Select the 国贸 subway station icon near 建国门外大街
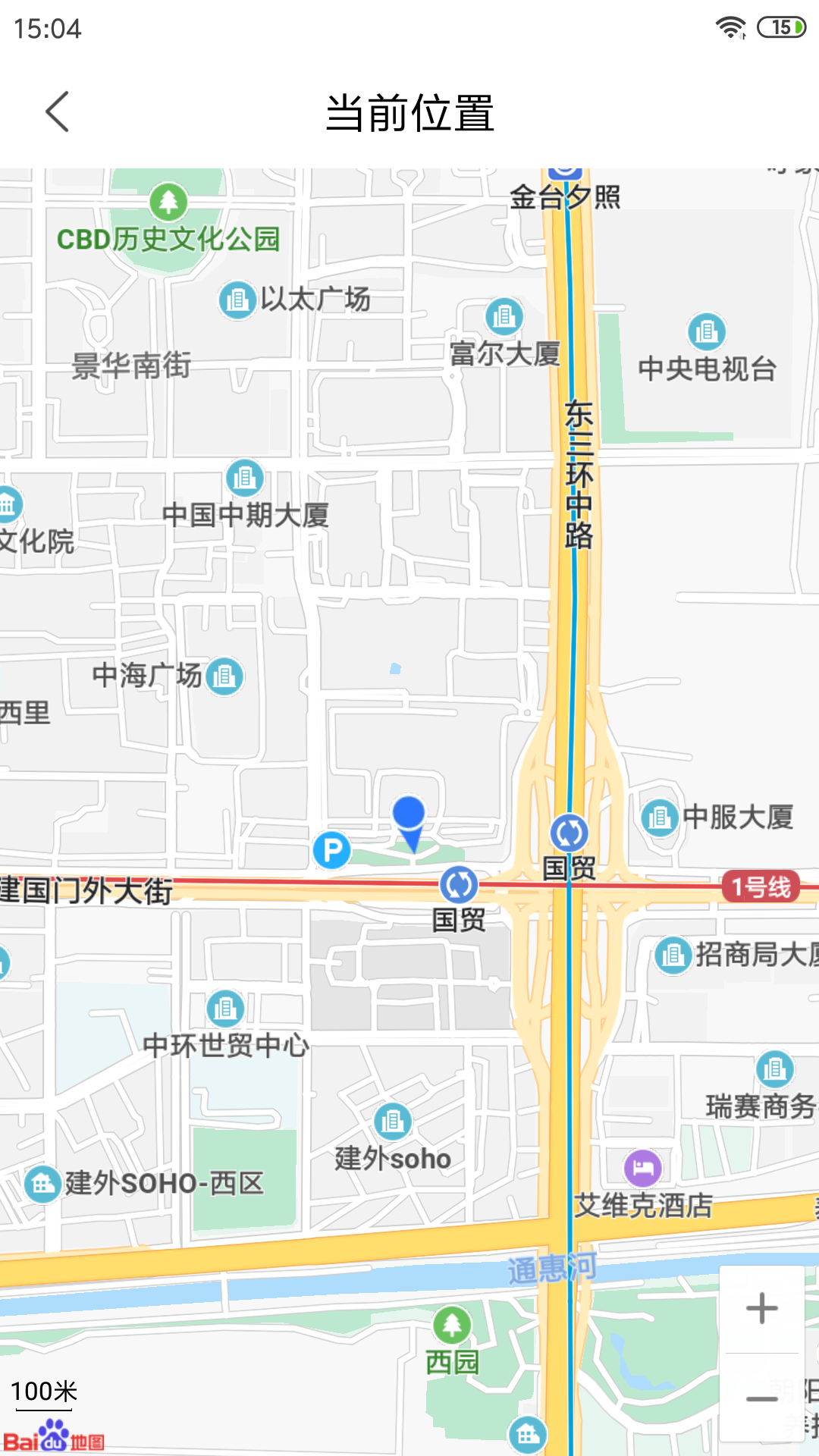The height and width of the screenshot is (1456, 819). (x=460, y=884)
